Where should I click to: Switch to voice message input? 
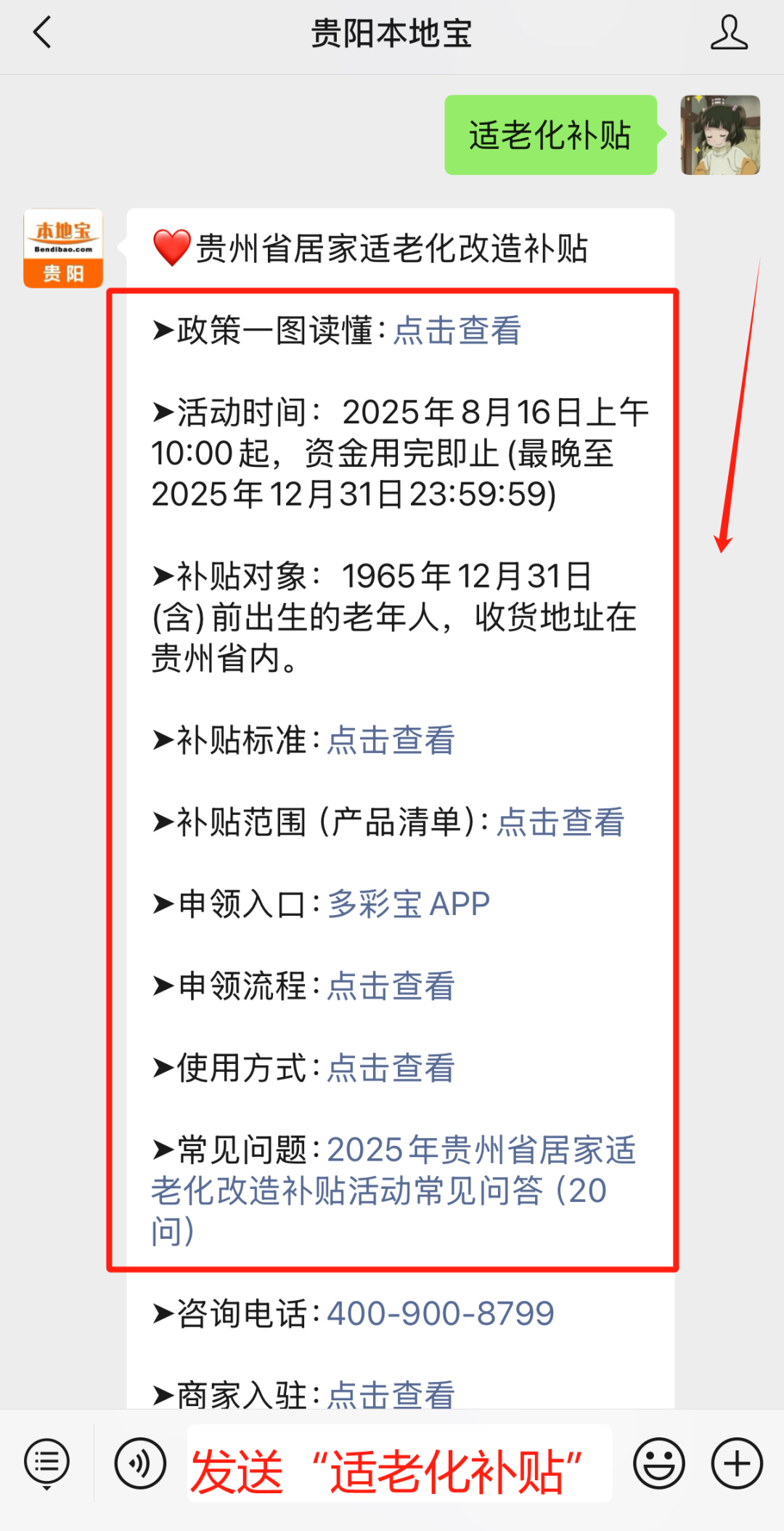pyautogui.click(x=140, y=1463)
